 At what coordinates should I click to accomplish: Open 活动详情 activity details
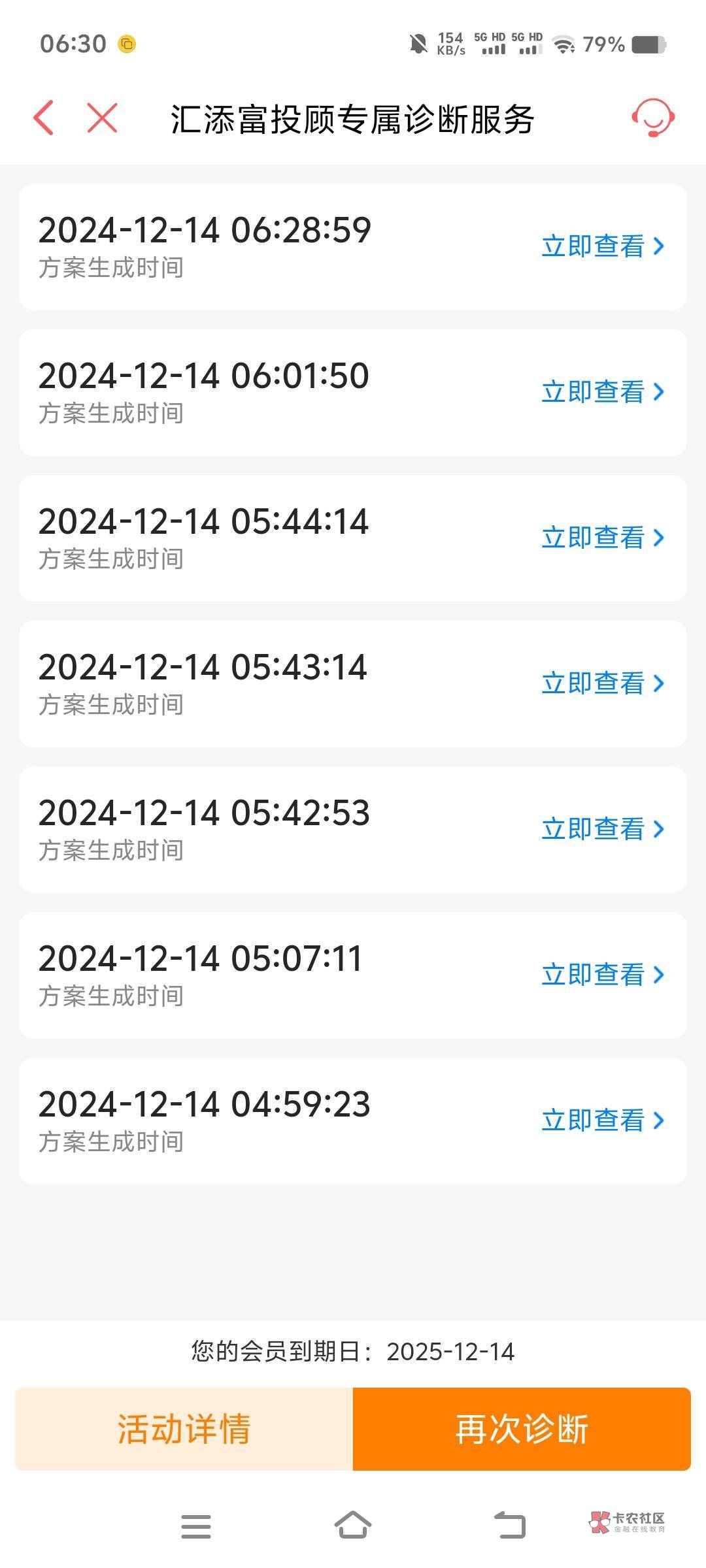tap(184, 1429)
